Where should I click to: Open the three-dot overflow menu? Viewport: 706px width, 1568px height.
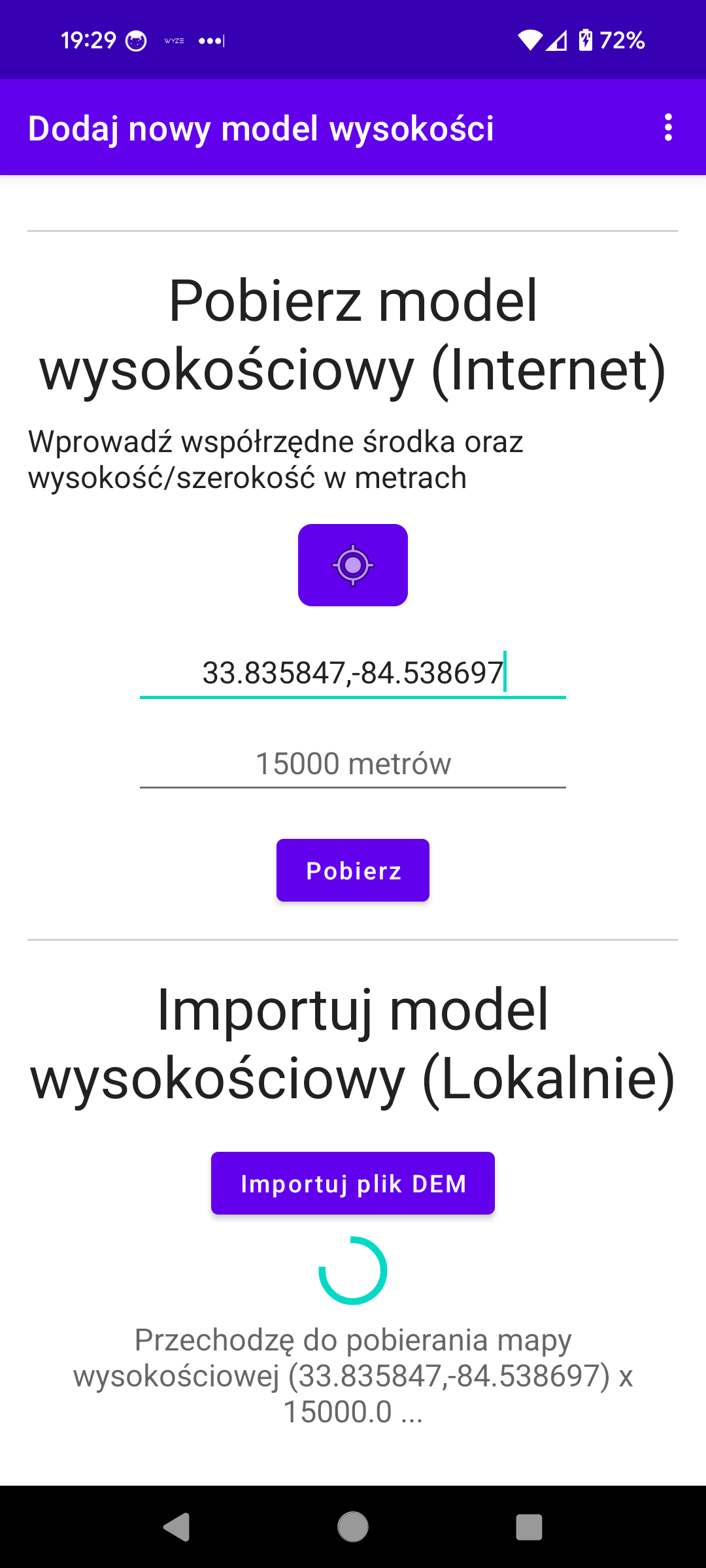tap(667, 127)
